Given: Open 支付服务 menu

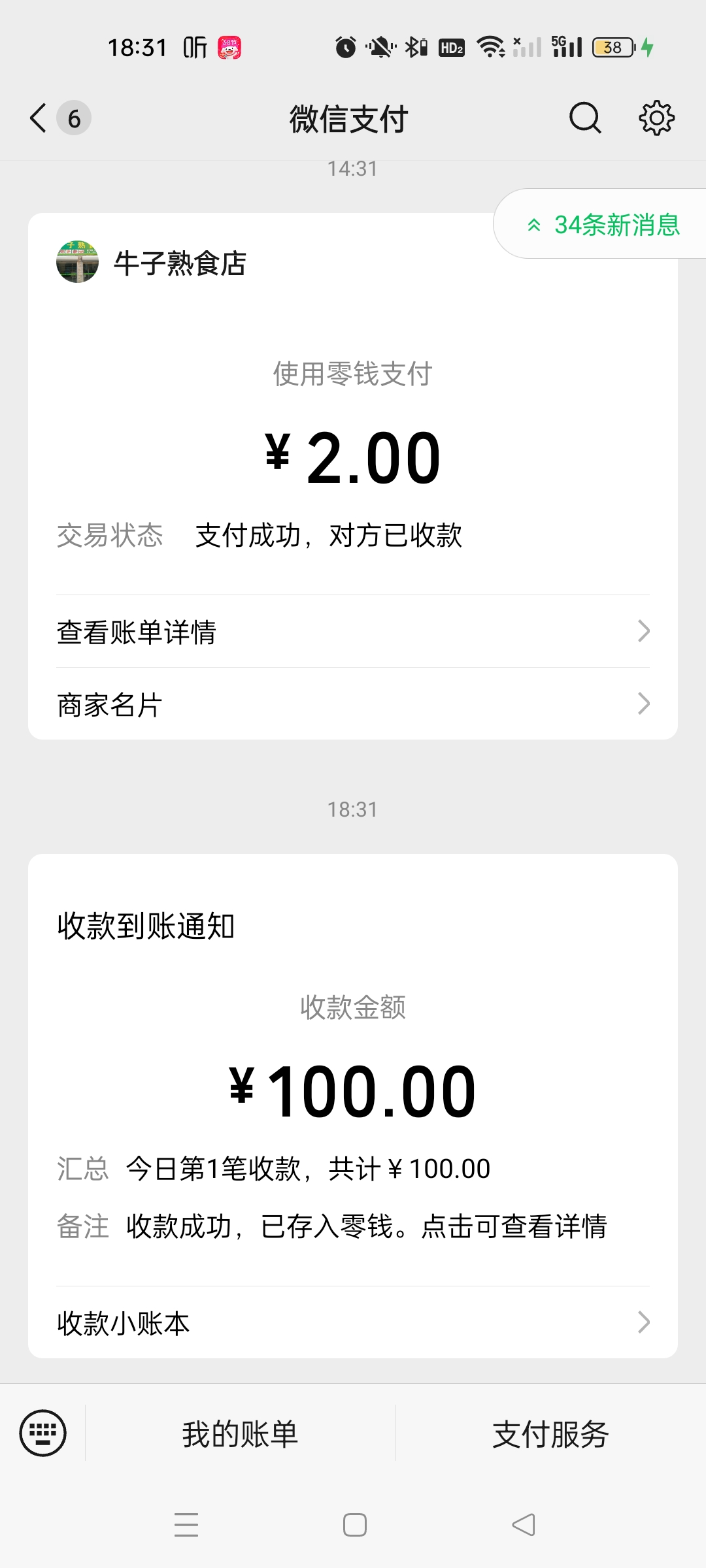Looking at the screenshot, I should 550,1434.
